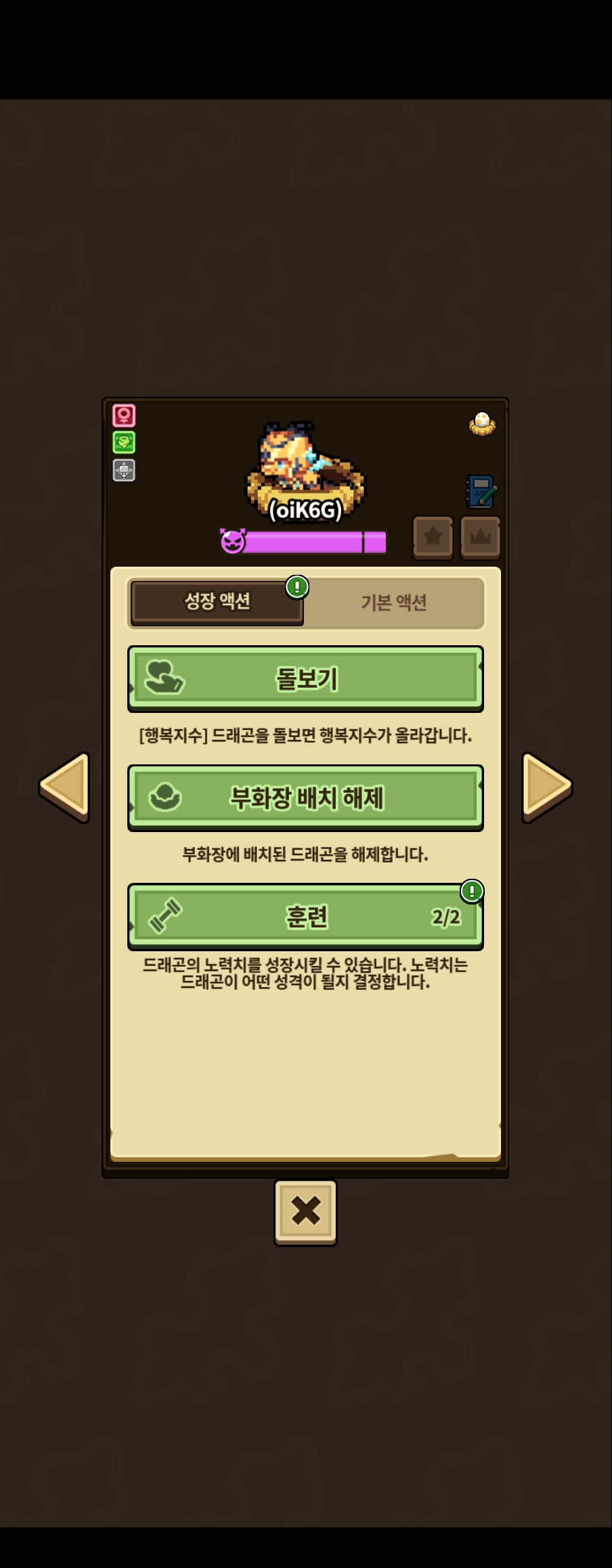Viewport: 612px width, 1568px height.
Task: Tap the egg nest icon
Action: [482, 424]
